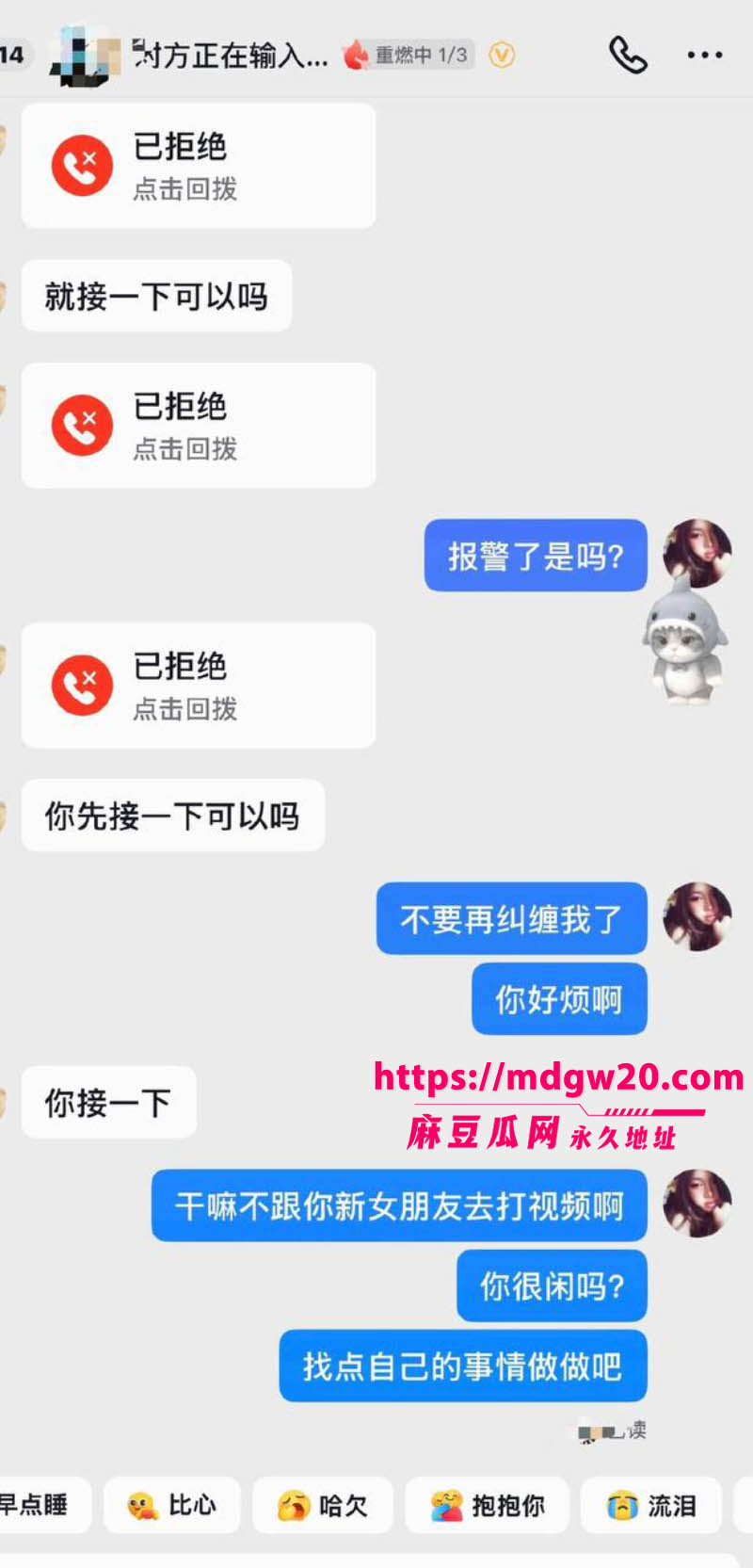Tap the contact's avatar in header
The height and width of the screenshot is (1568, 753).
point(85,56)
